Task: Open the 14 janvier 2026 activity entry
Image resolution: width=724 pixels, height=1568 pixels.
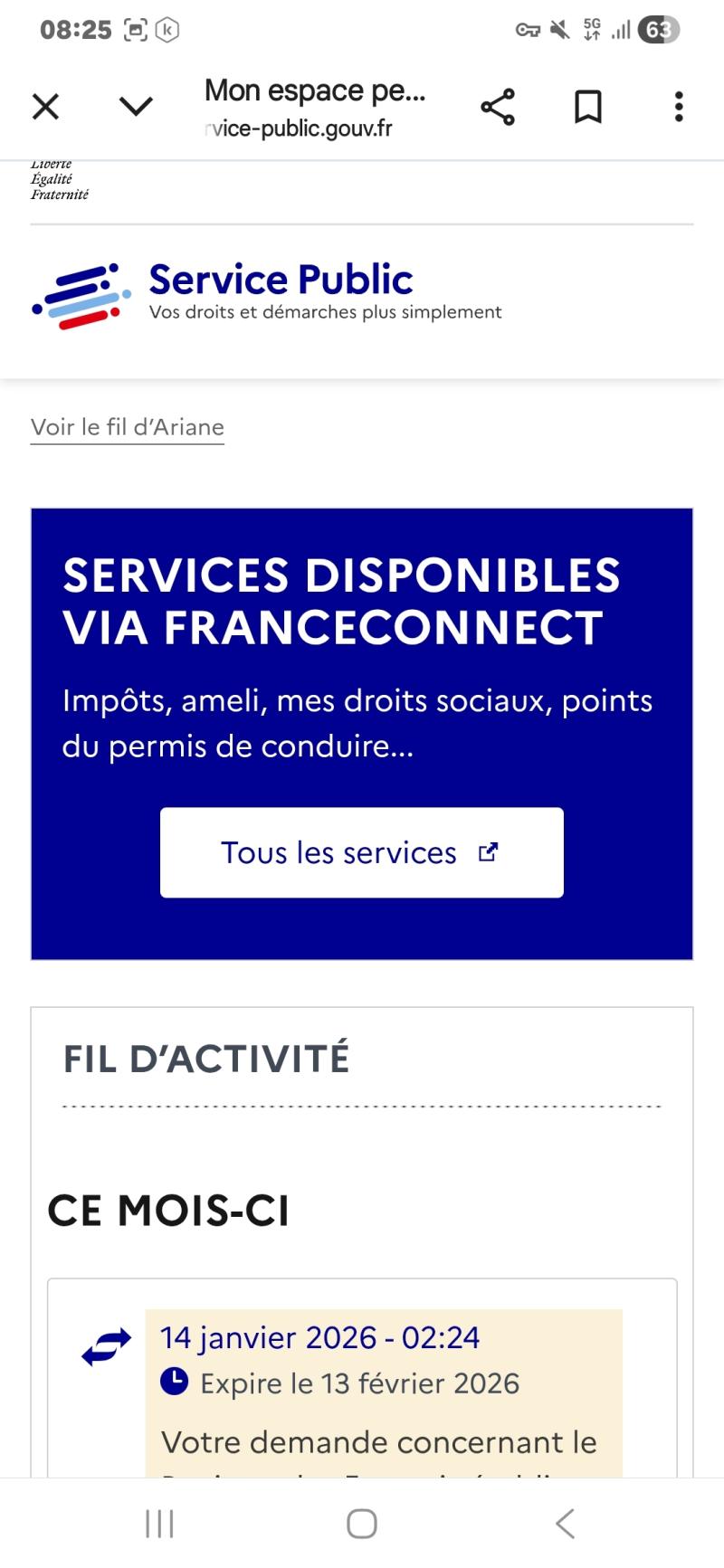Action: point(320,1337)
